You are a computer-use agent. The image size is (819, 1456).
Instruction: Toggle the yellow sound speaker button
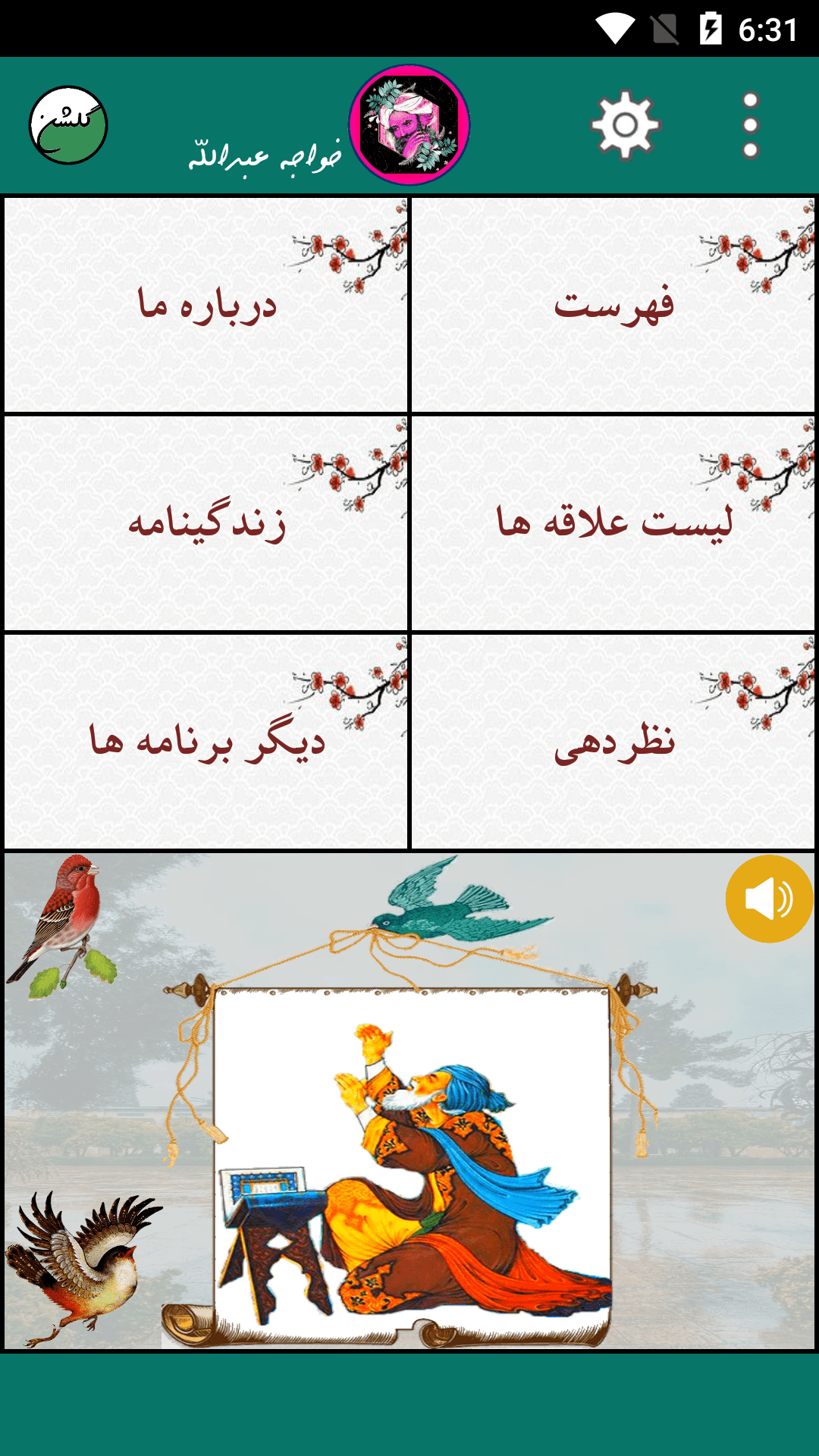coord(769,899)
